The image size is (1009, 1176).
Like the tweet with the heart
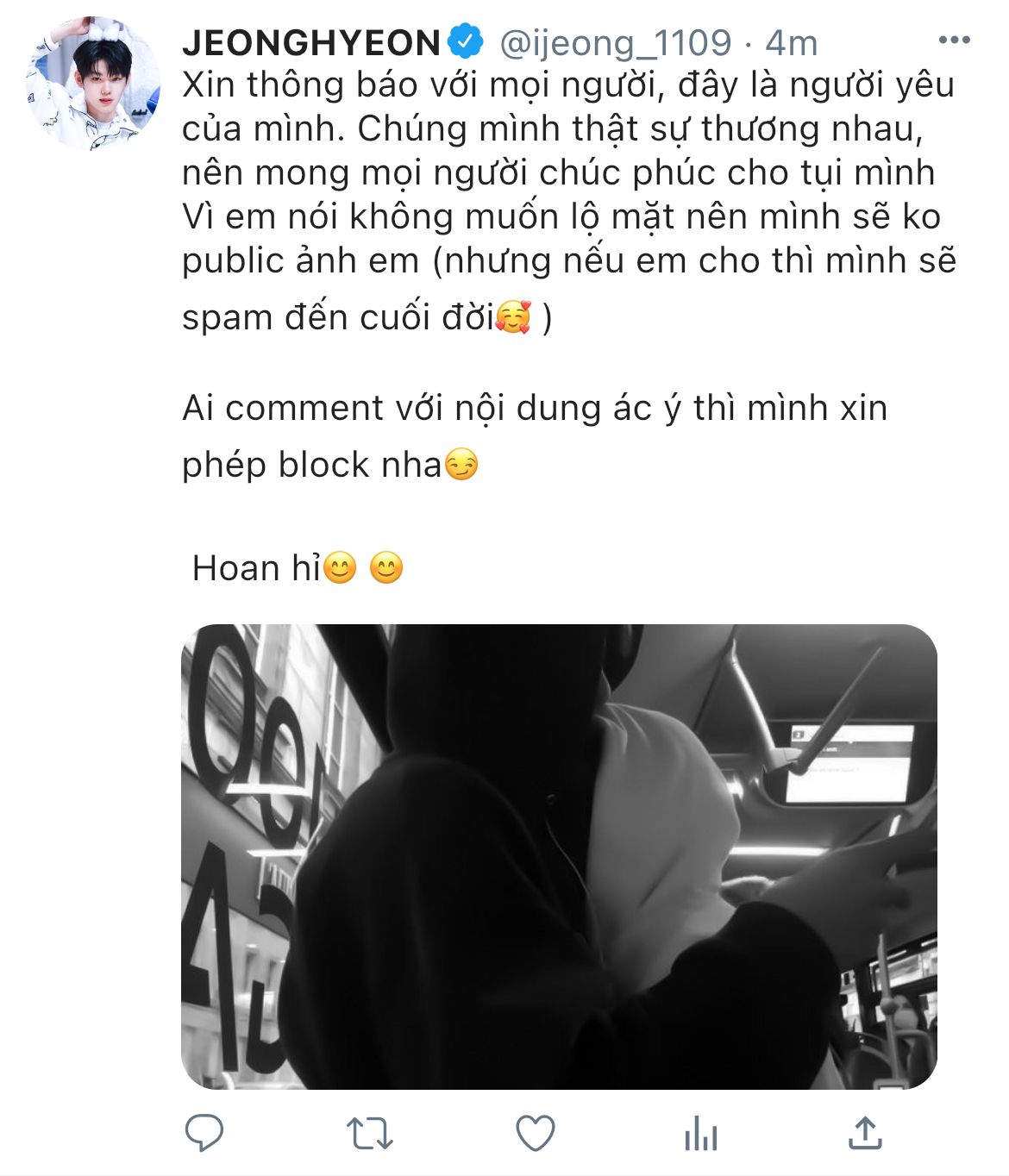535,1133
